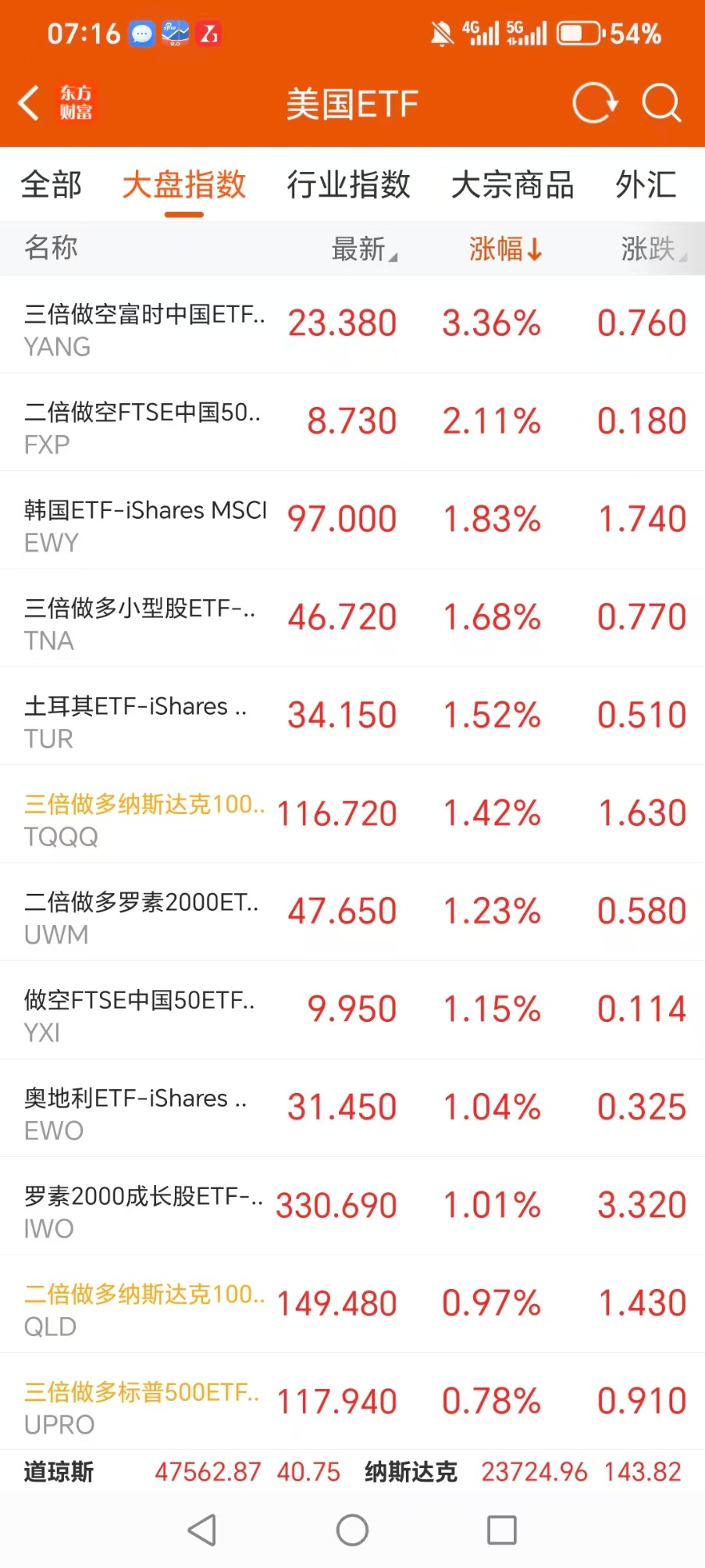Screen dimensions: 705x1568
Task: View the TQQQ quote page
Action: click(x=352, y=814)
